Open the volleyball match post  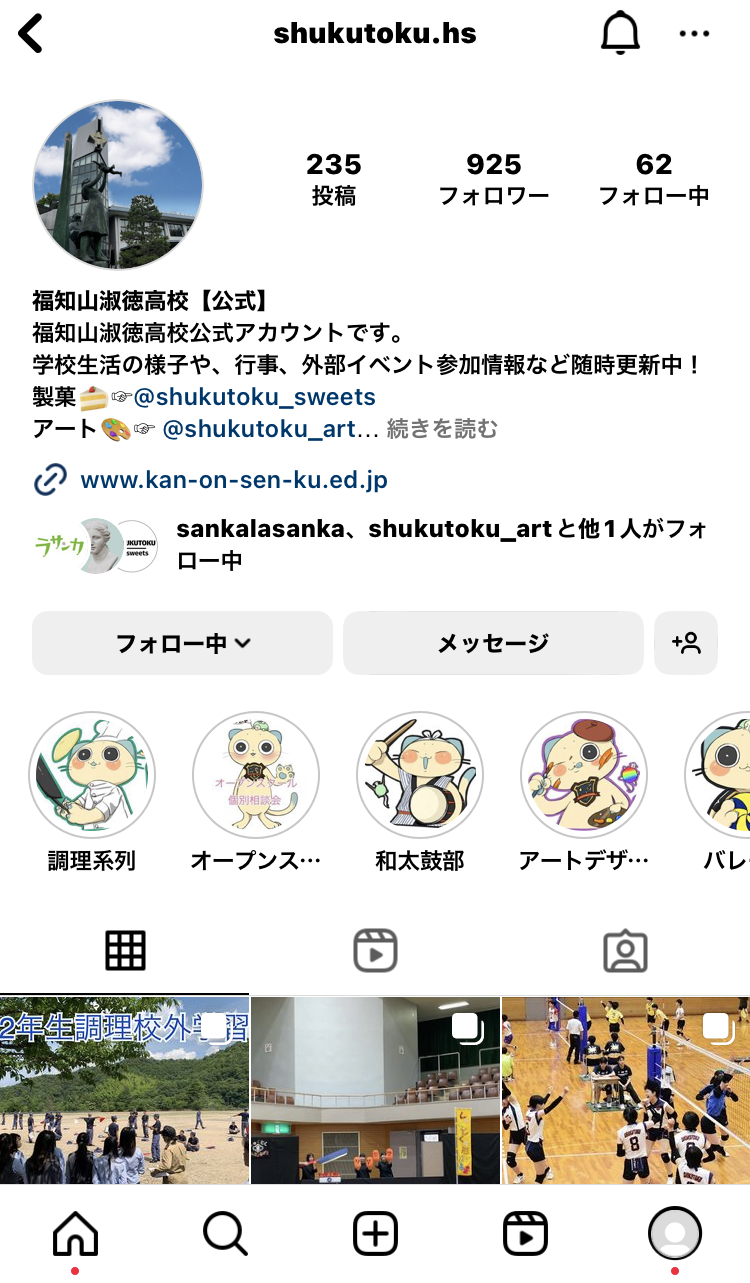point(626,1089)
